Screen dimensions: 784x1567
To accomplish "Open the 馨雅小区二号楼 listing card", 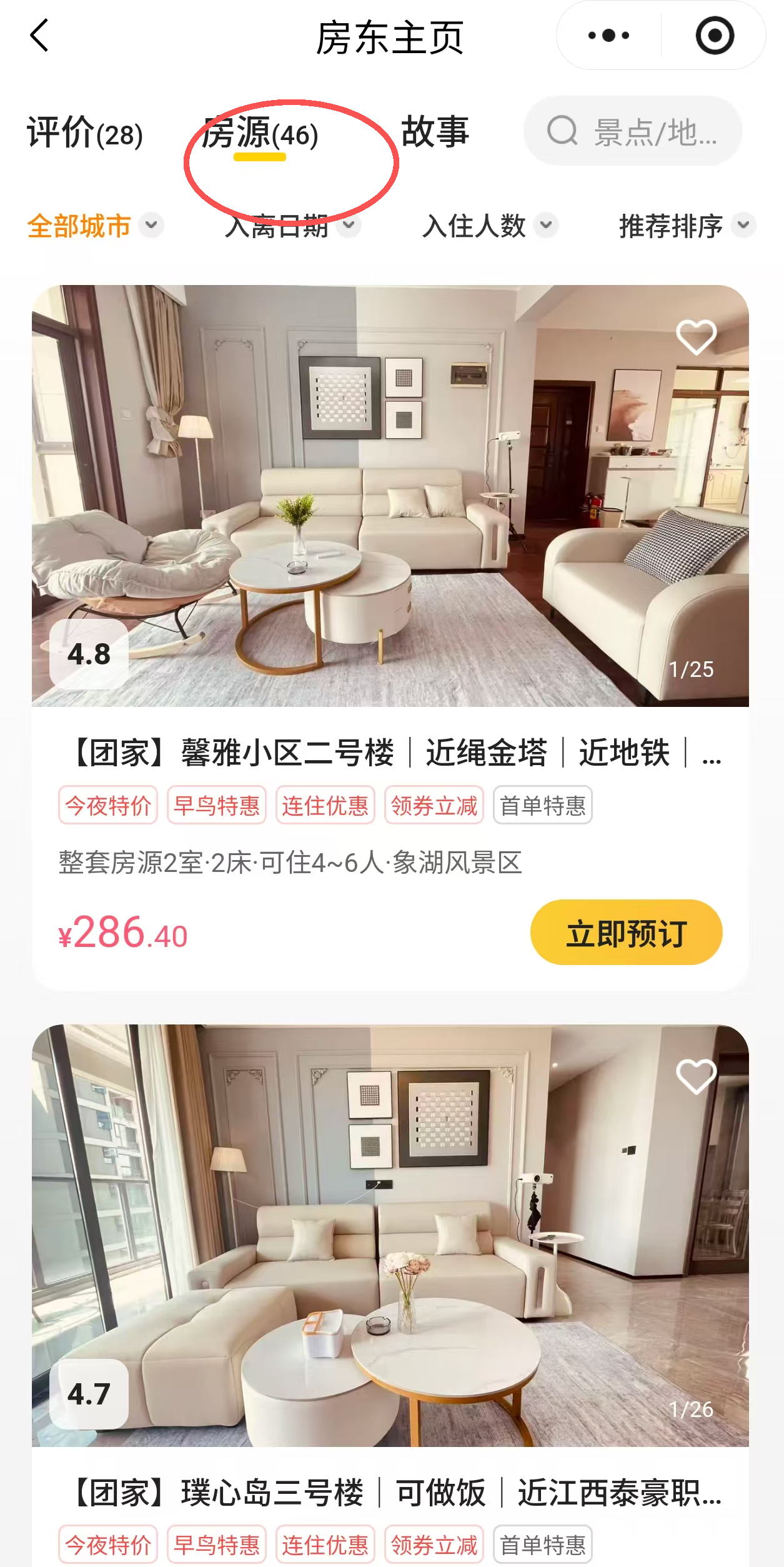I will [x=390, y=637].
